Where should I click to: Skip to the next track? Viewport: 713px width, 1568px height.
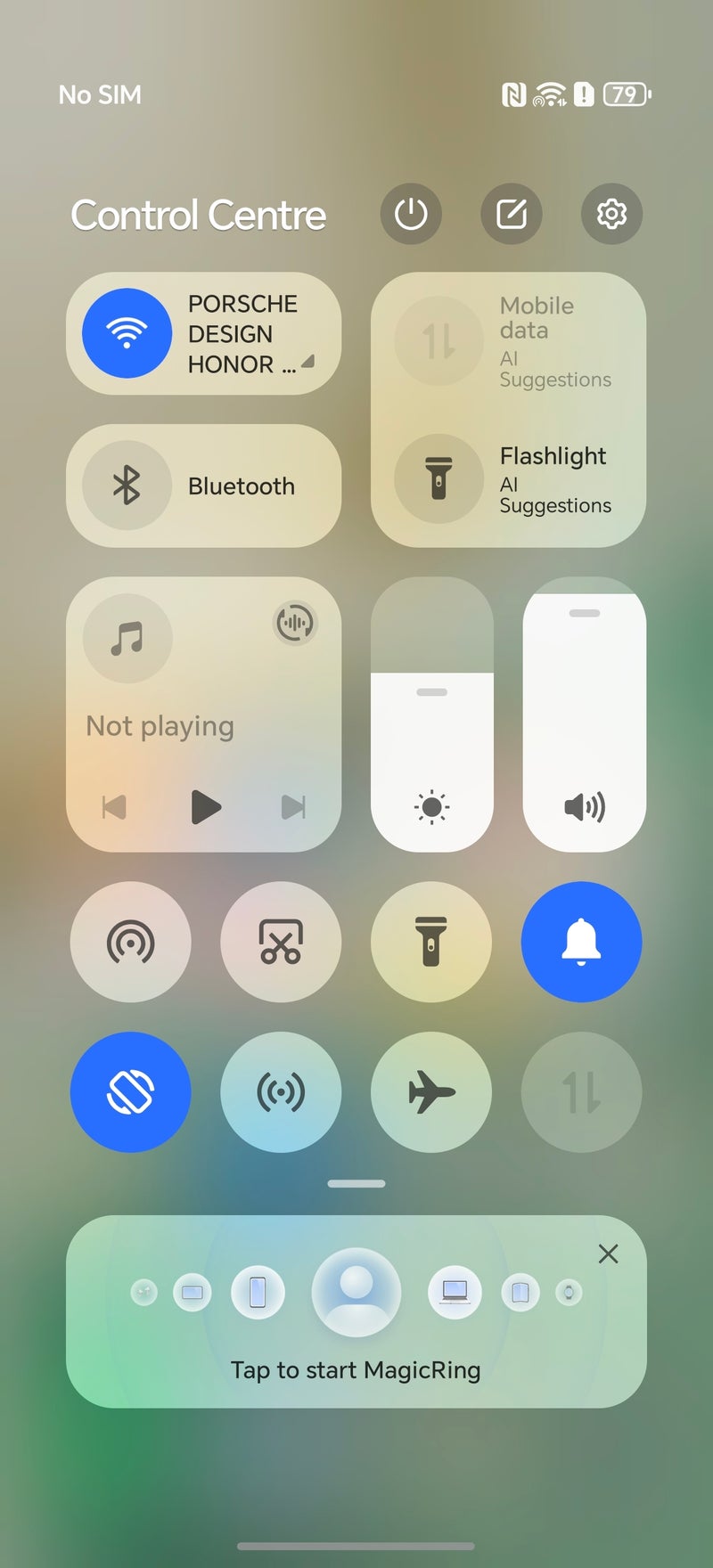pos(293,807)
